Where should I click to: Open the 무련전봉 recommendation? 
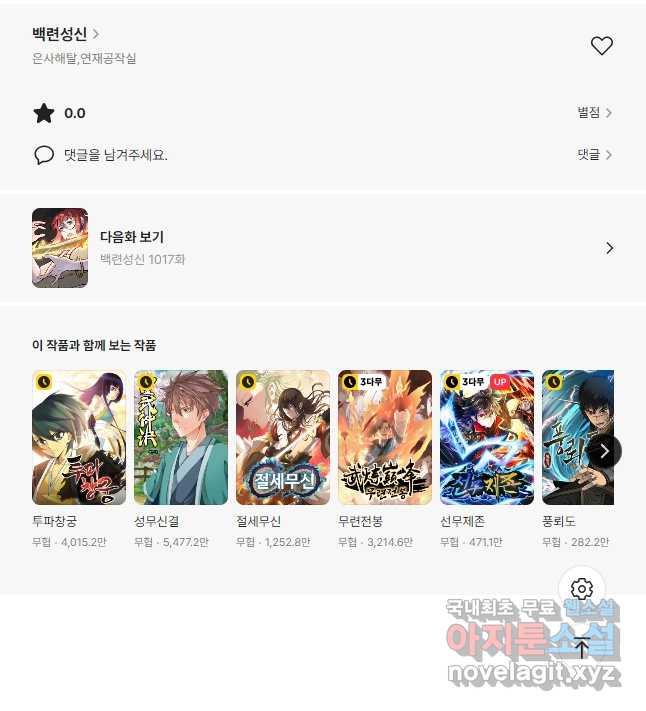385,438
